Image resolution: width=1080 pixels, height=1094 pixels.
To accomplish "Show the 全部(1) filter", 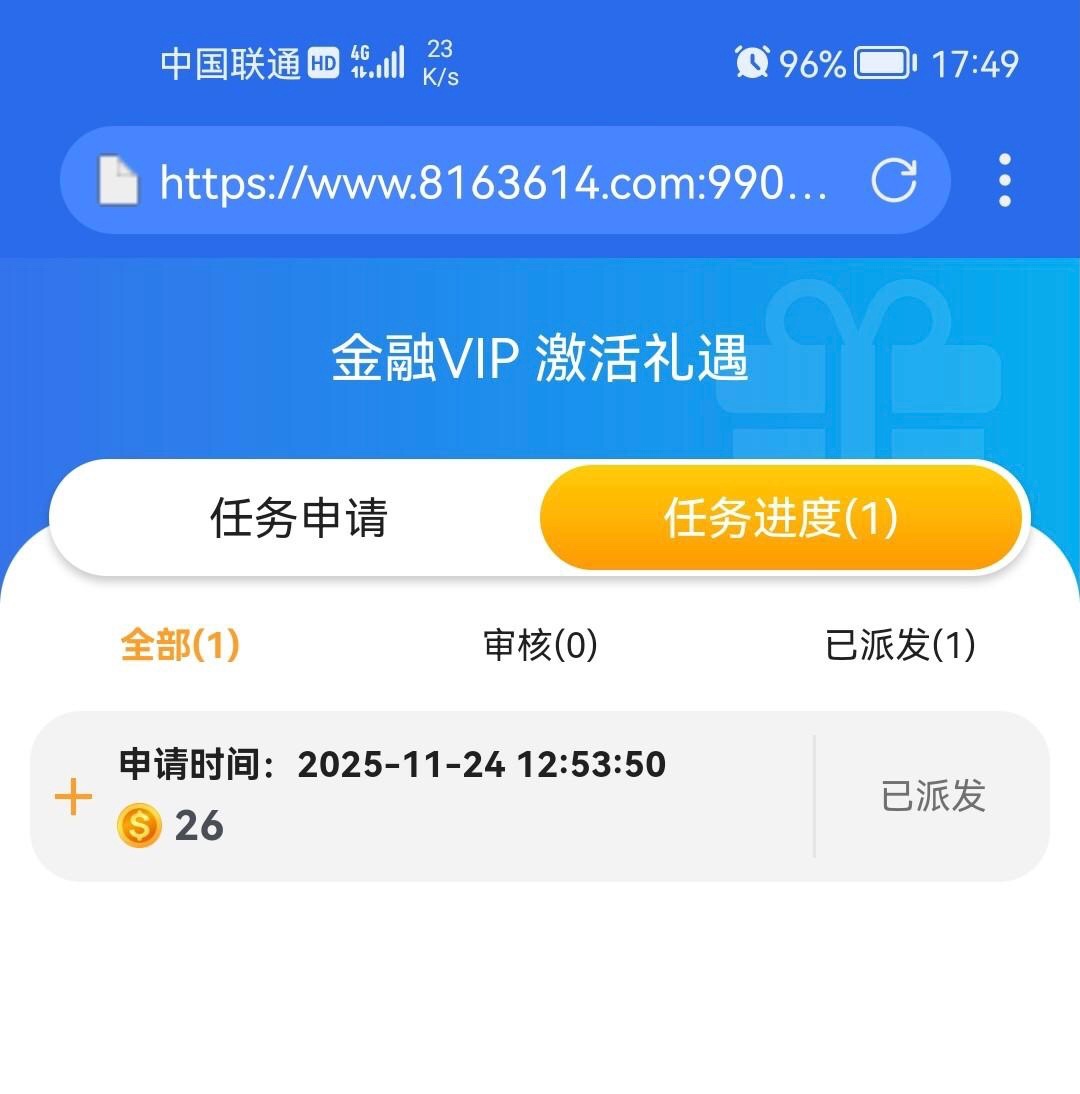I will [x=180, y=645].
